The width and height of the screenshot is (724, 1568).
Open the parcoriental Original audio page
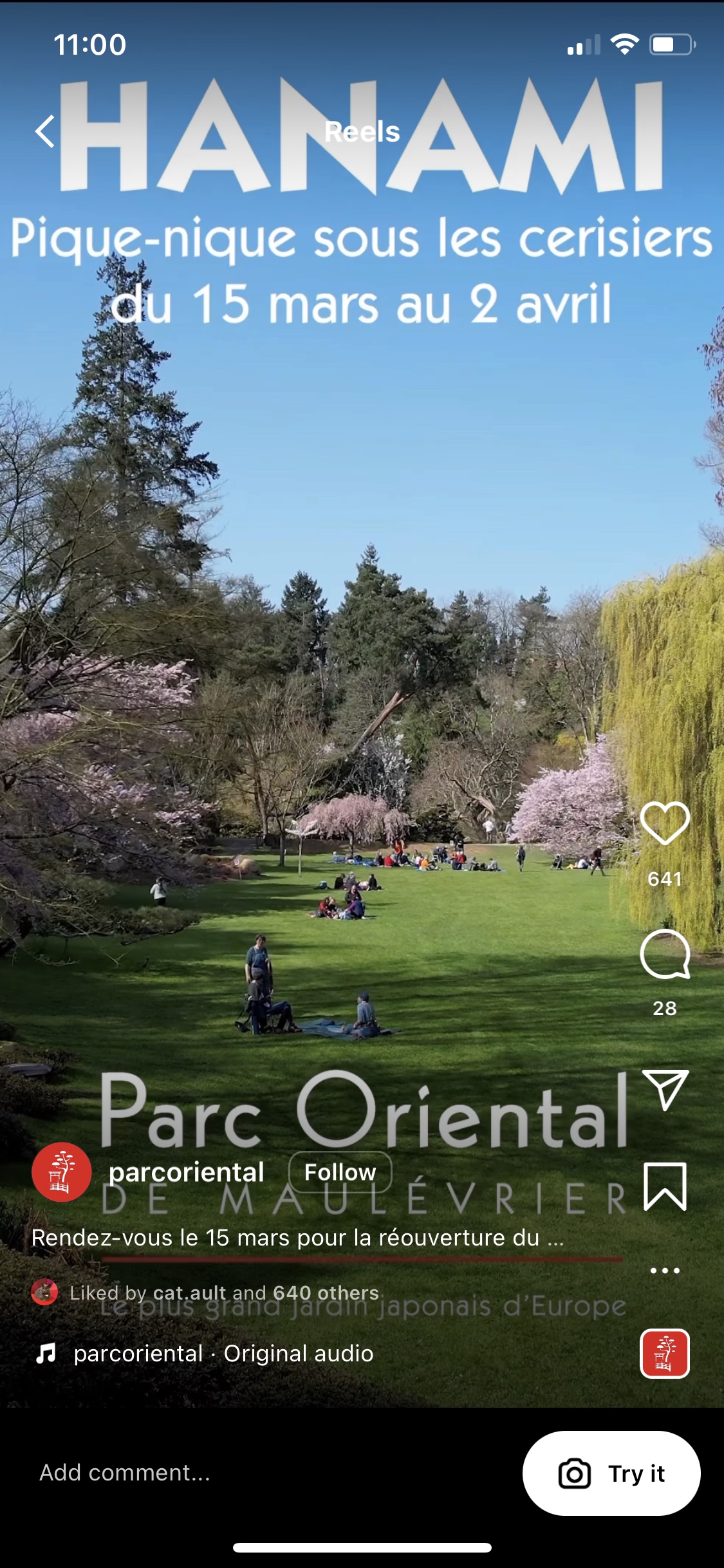223,1354
